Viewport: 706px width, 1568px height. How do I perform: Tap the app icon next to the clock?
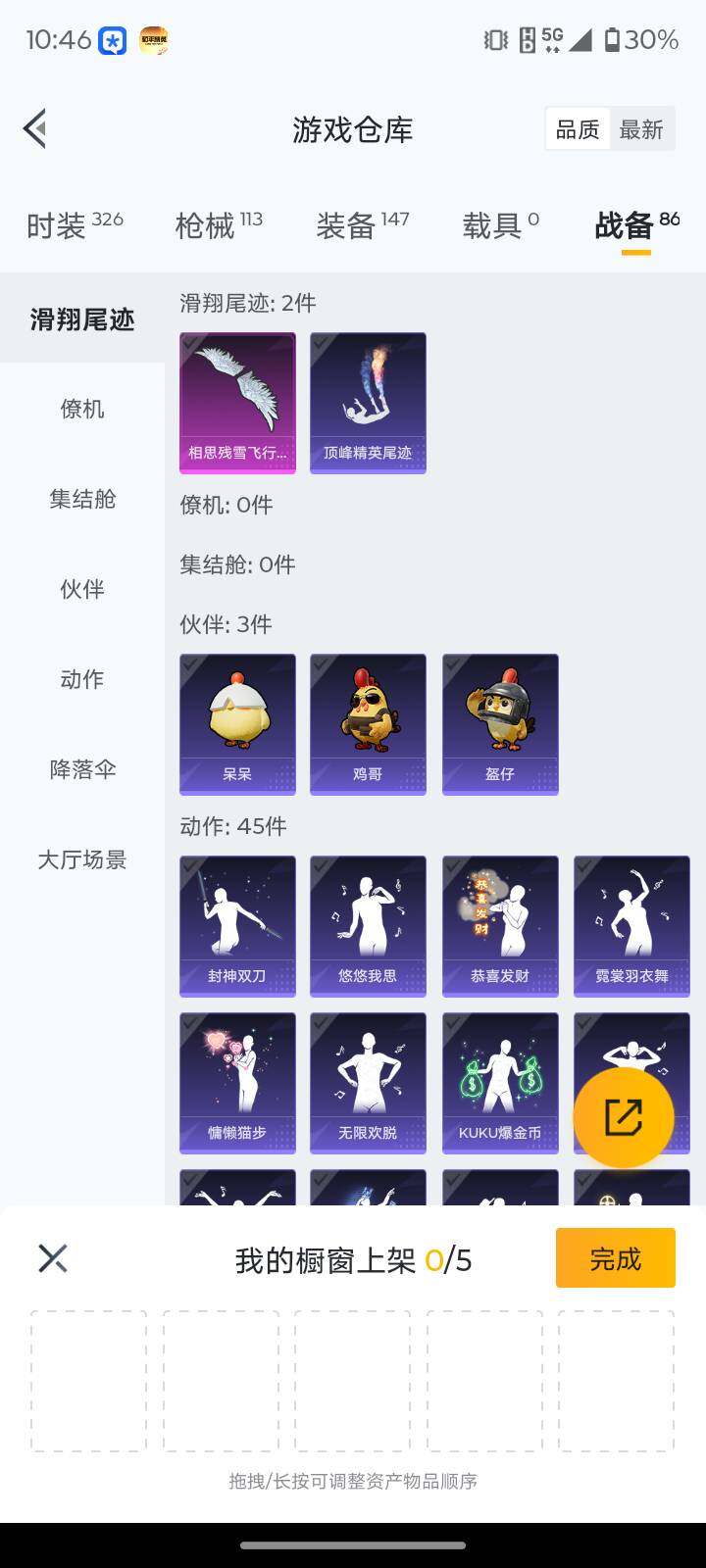[x=111, y=41]
